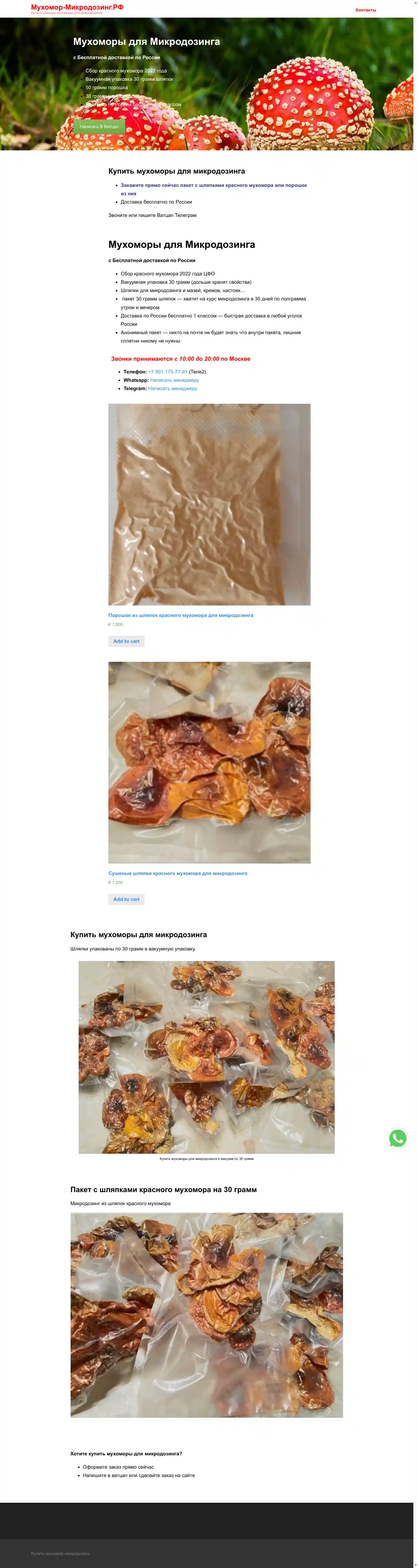
Task: Call the phone number +7 901 175-77-91
Action: point(168,371)
